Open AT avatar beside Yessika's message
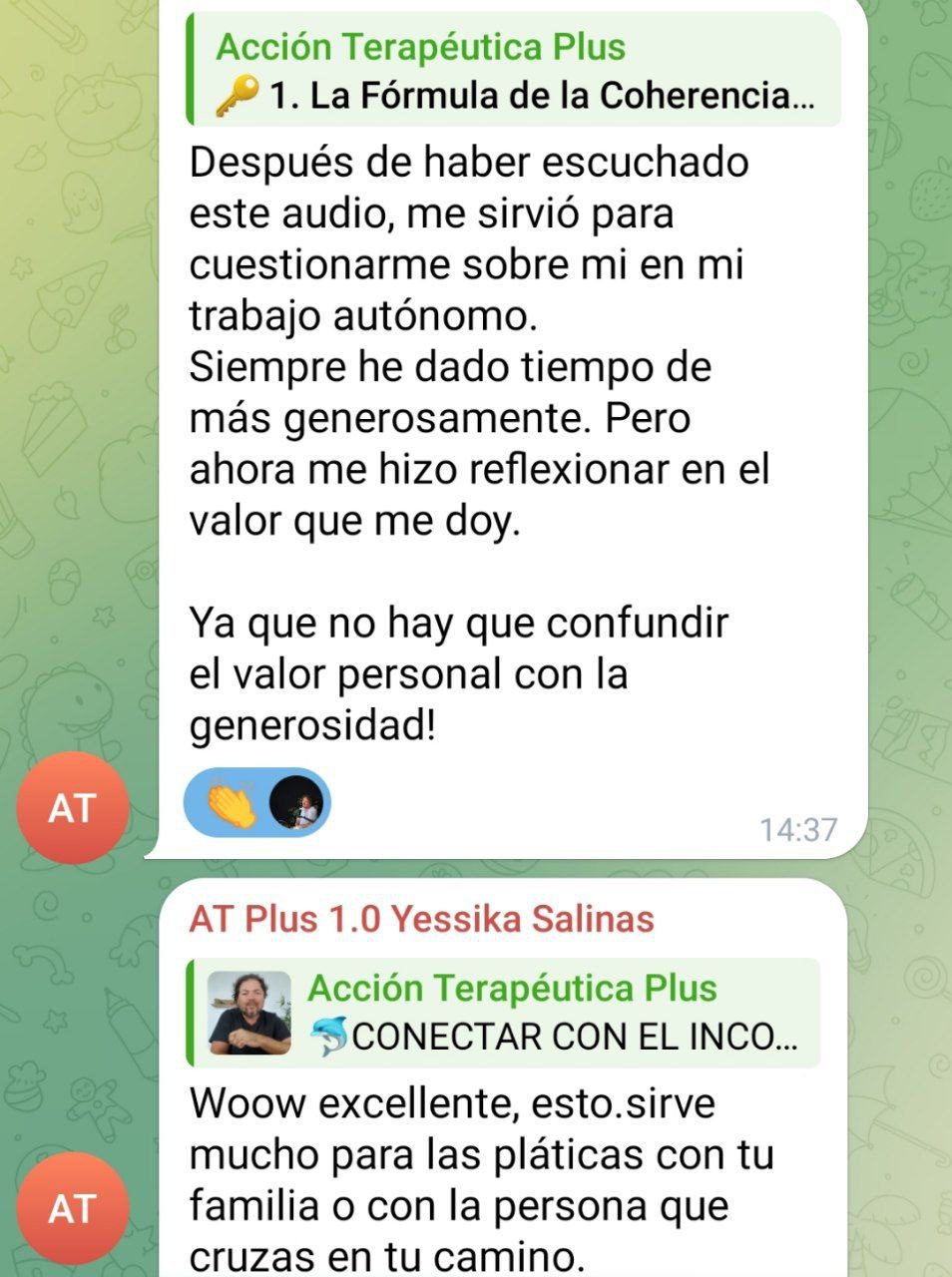The height and width of the screenshot is (1277, 952). (x=72, y=1209)
